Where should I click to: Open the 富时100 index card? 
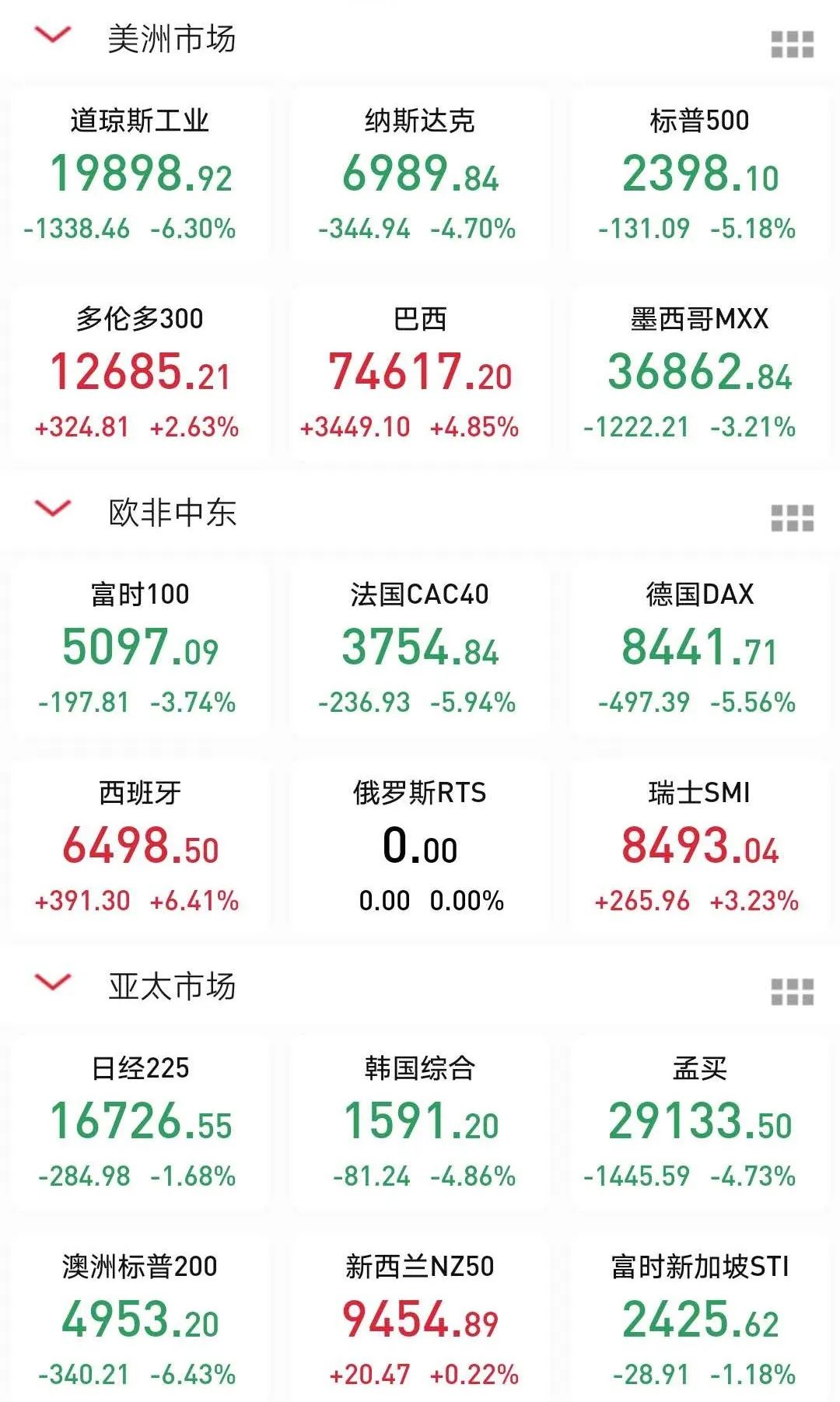[140, 648]
